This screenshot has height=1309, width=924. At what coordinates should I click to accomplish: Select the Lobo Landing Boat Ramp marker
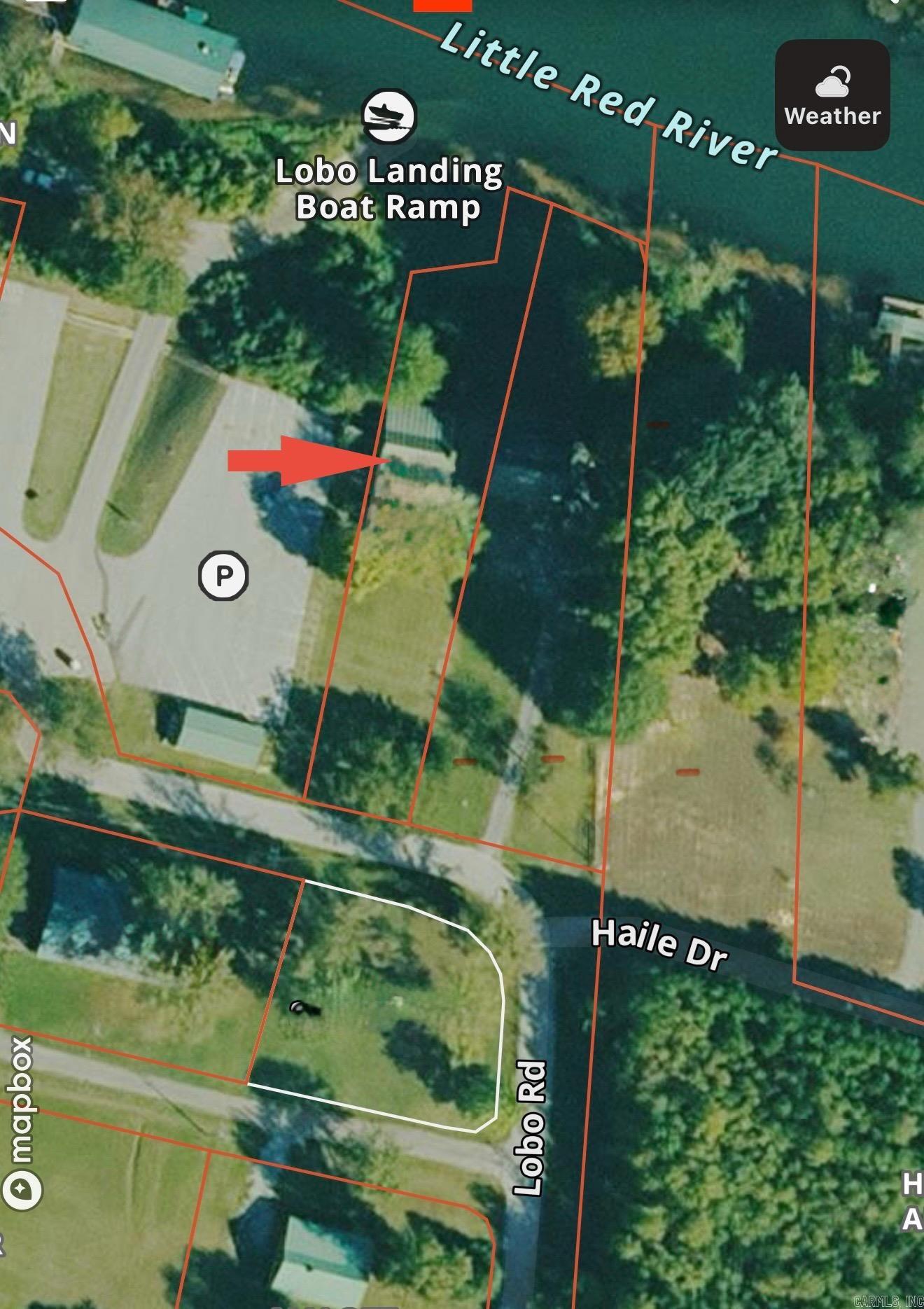pyautogui.click(x=389, y=116)
